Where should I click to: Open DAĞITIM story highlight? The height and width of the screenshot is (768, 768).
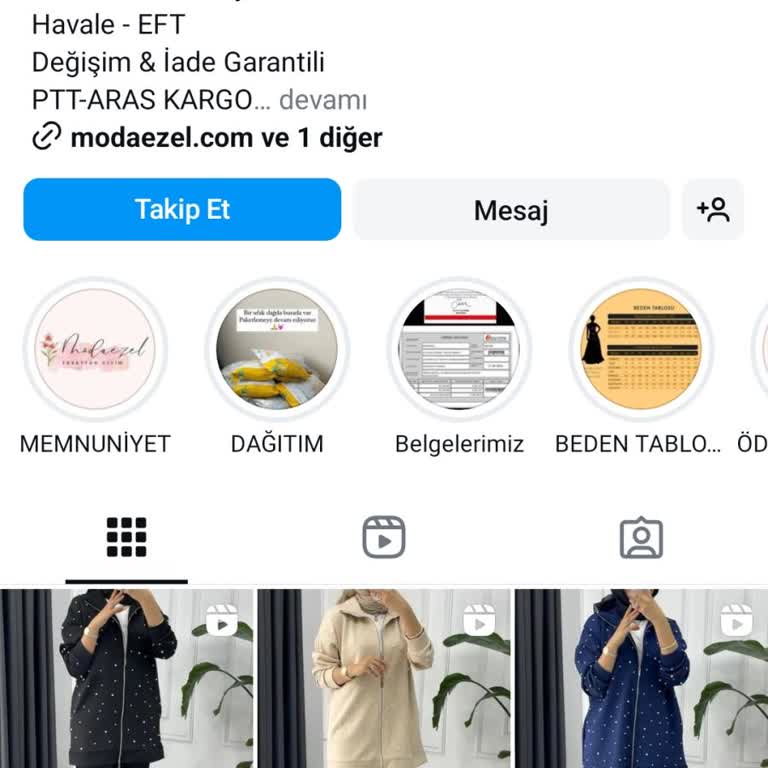point(277,349)
